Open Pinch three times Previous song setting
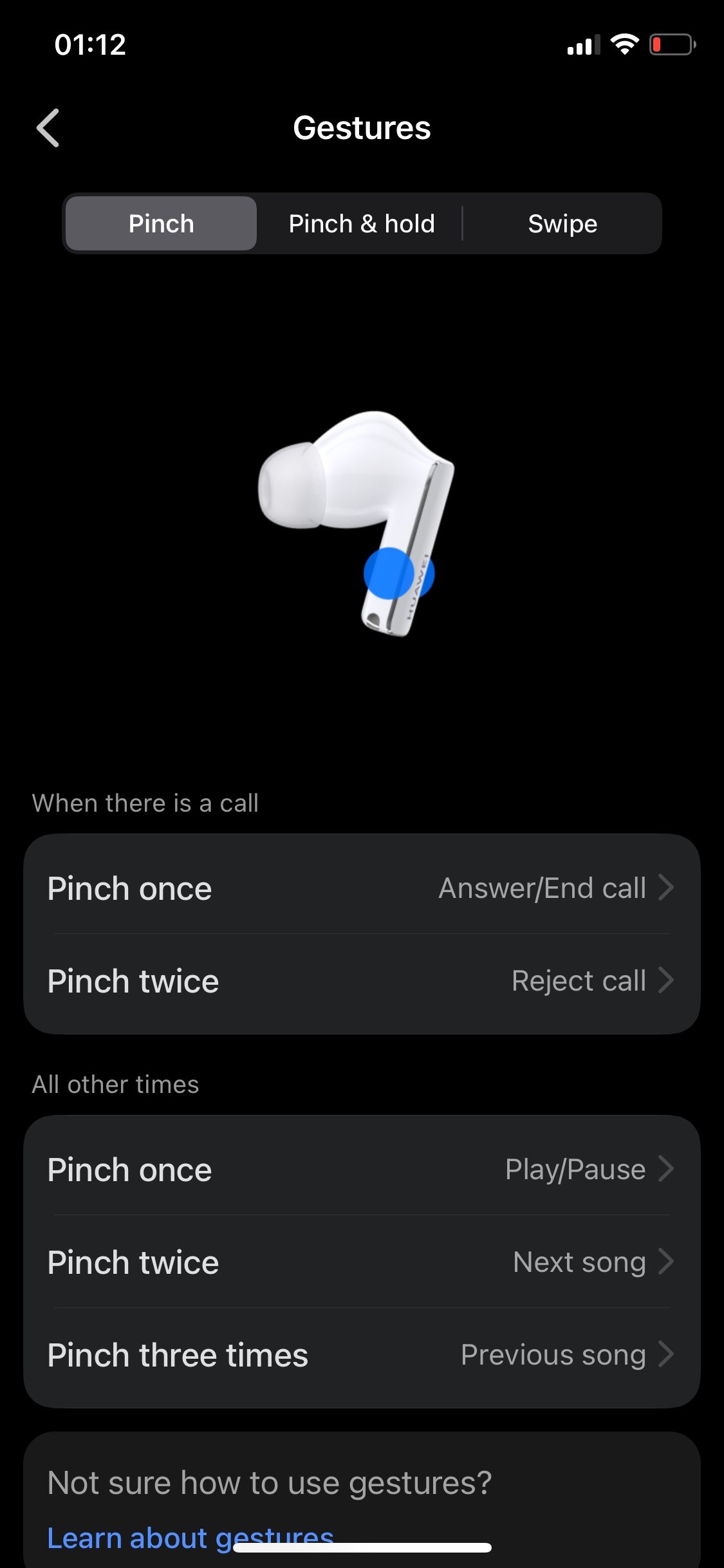The width and height of the screenshot is (724, 1568). click(x=362, y=1354)
